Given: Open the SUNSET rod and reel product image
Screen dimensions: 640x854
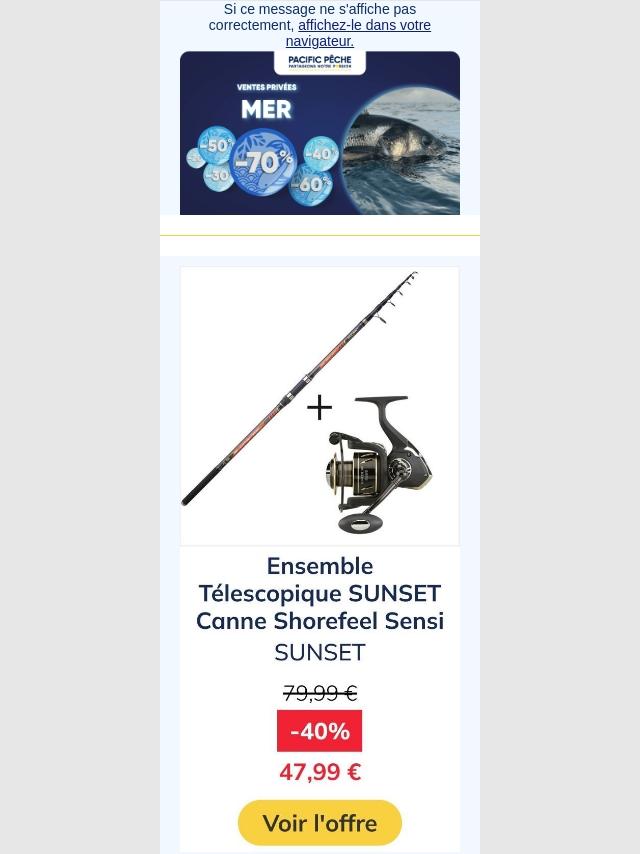Looking at the screenshot, I should [x=320, y=405].
